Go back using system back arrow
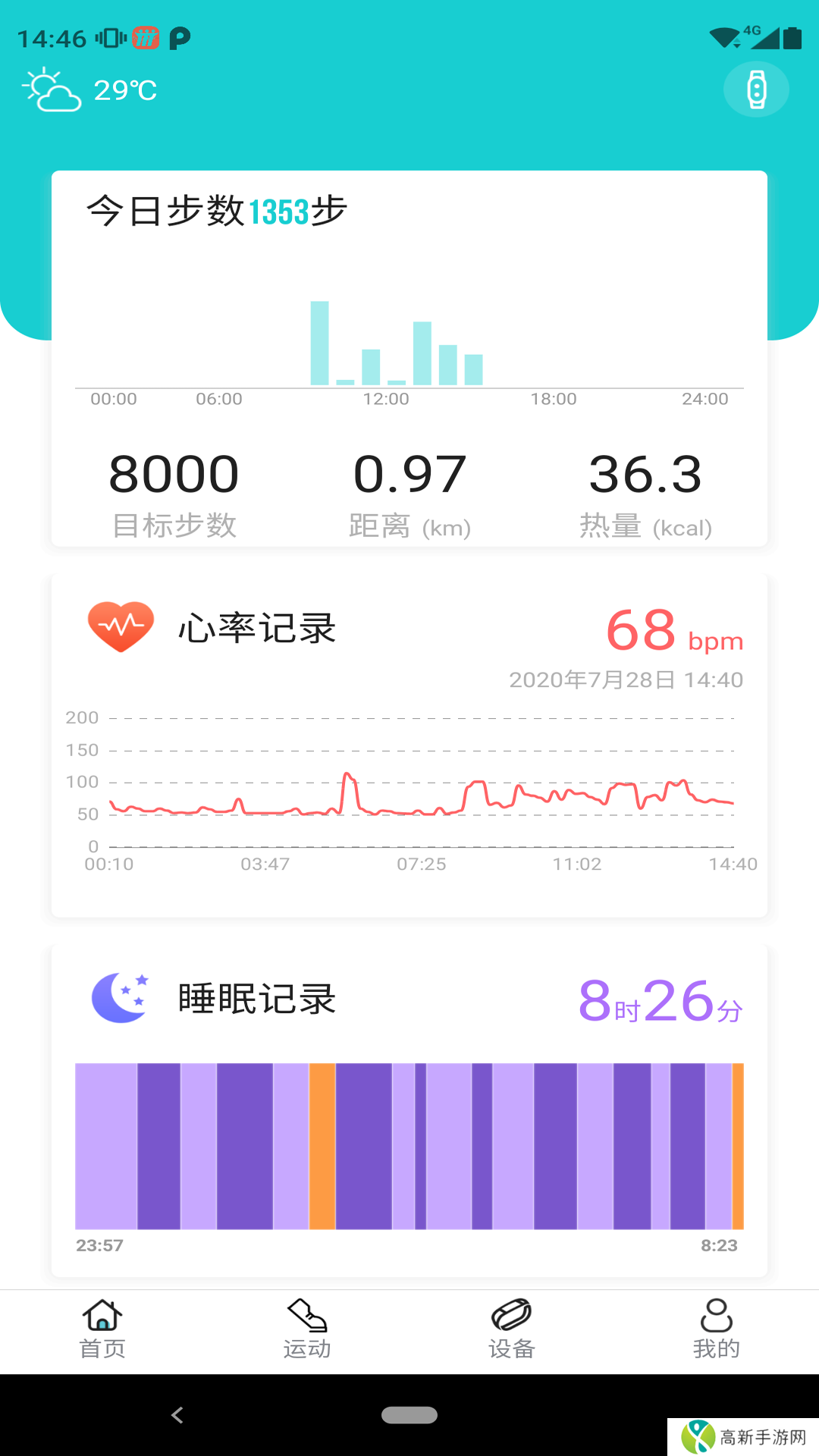819x1456 pixels. [177, 1415]
